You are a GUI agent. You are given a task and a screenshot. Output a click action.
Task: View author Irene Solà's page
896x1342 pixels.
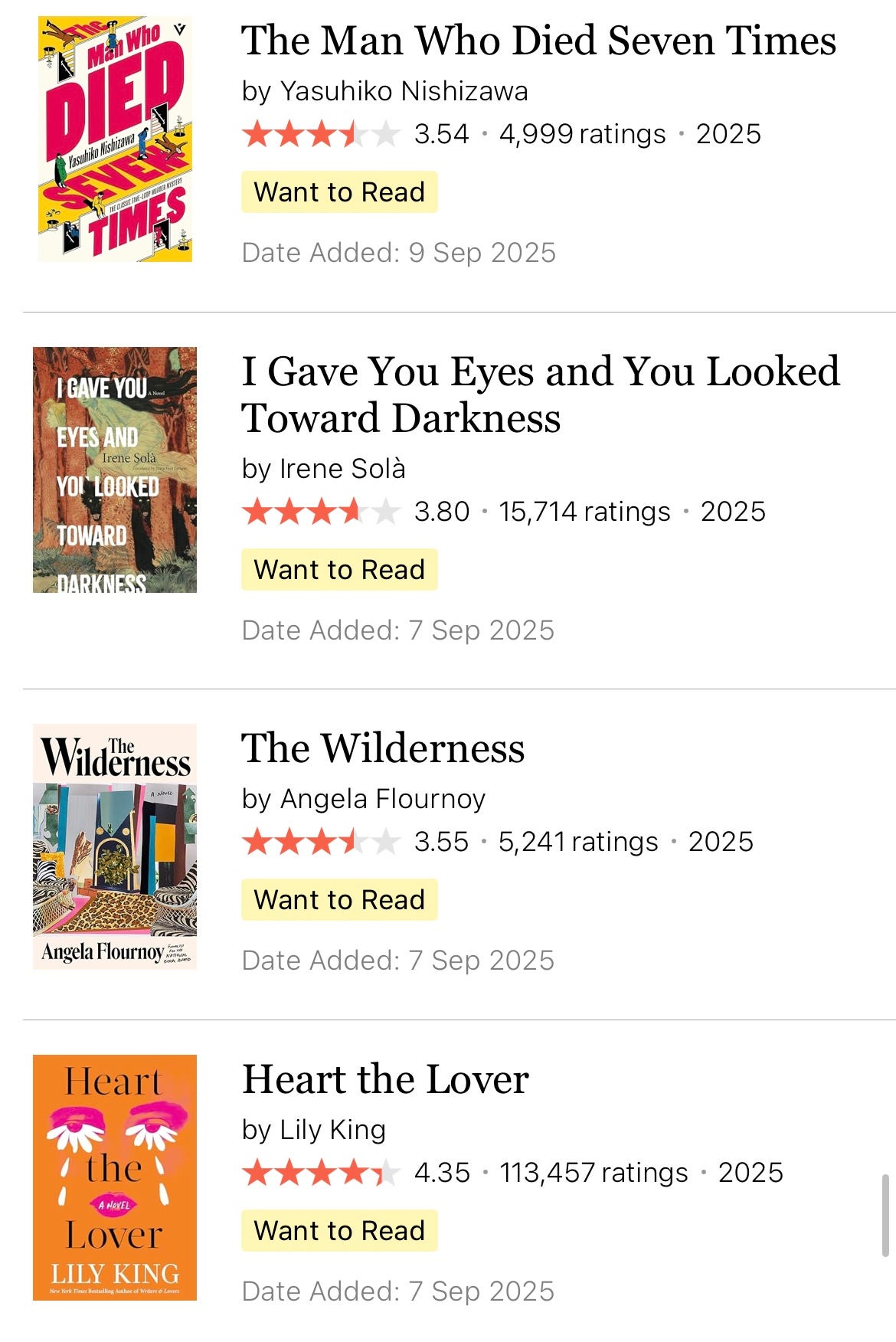(x=342, y=469)
